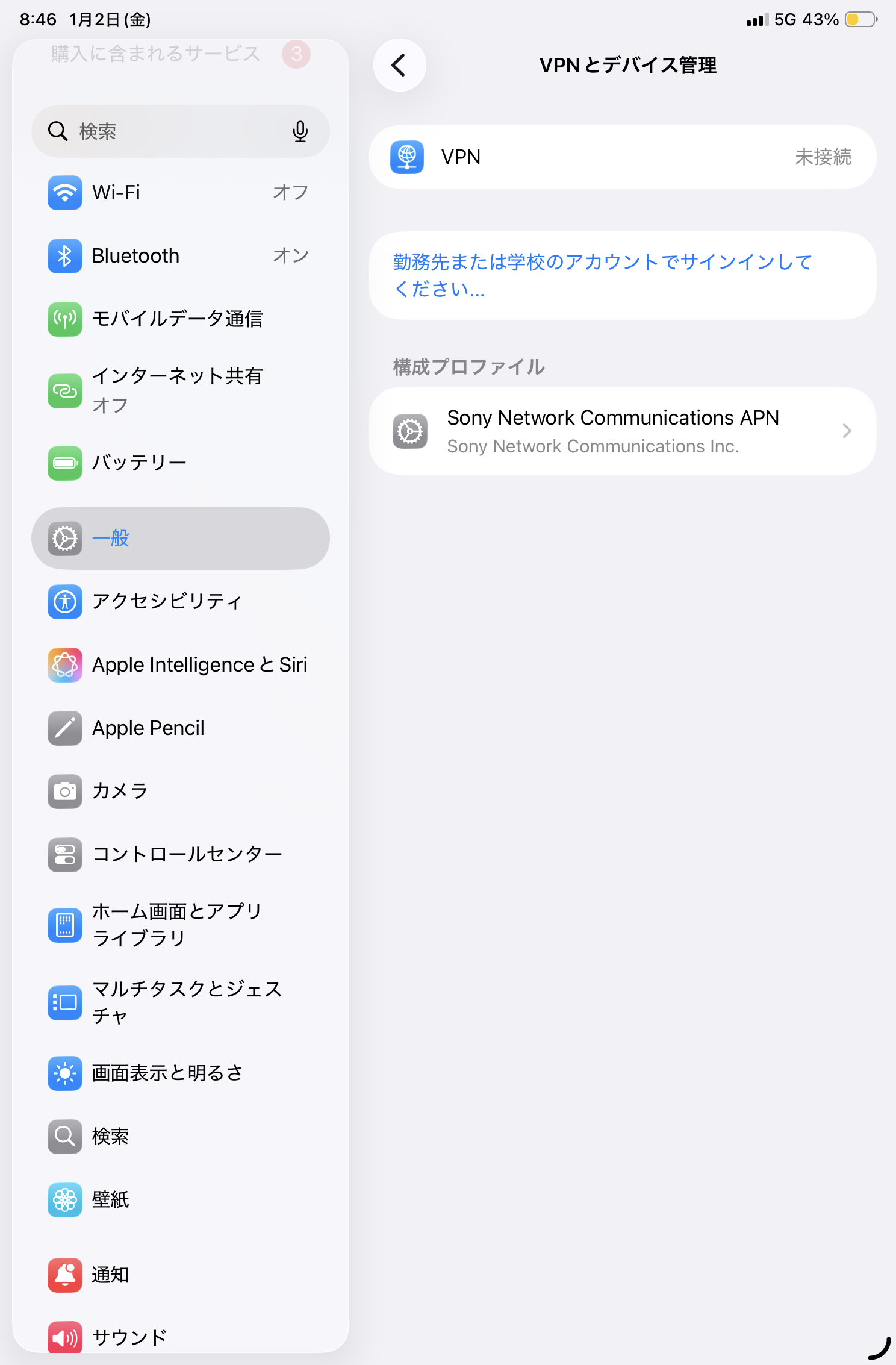Open バッテリー settings
Screen dimensions: 896x1365
point(179,463)
